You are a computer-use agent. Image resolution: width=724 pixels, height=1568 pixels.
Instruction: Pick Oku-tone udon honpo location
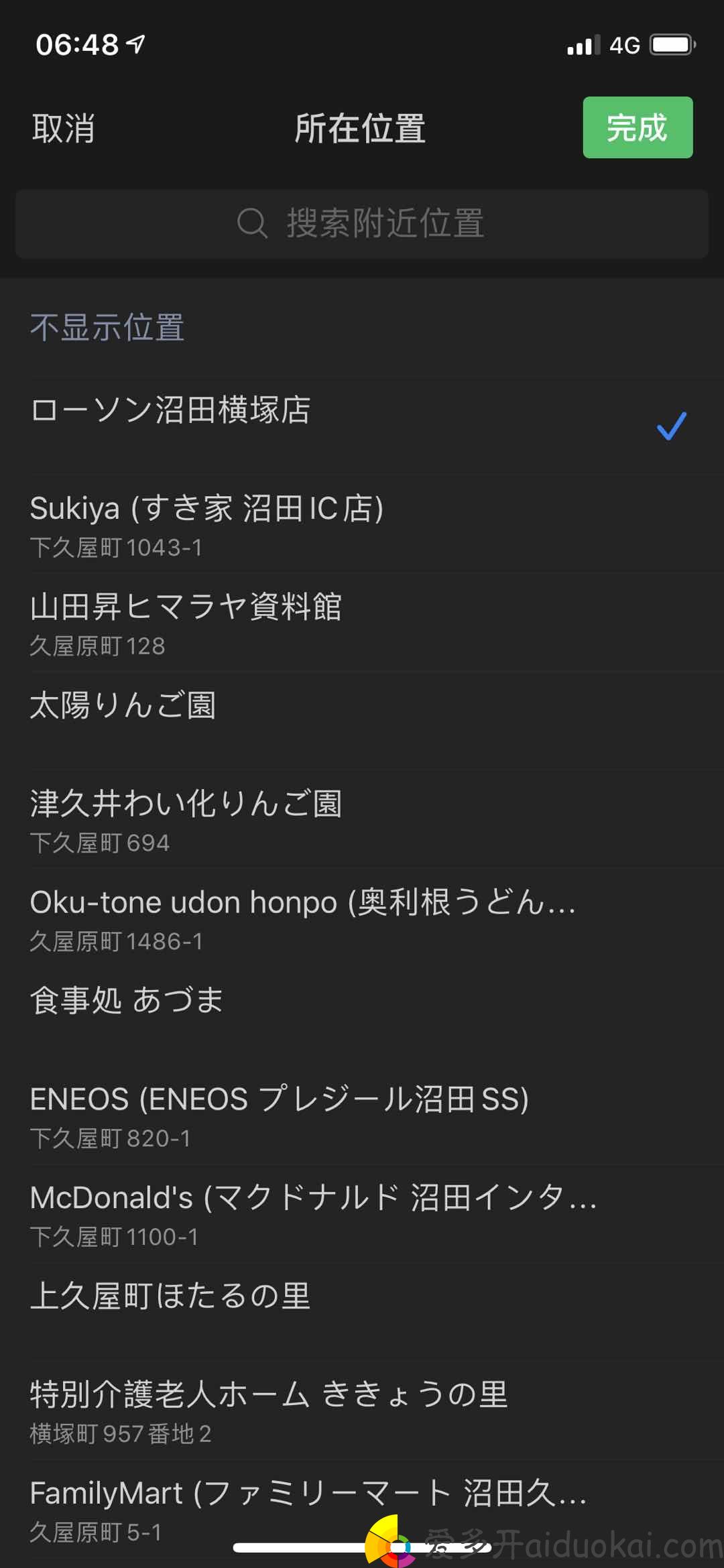coord(362,918)
